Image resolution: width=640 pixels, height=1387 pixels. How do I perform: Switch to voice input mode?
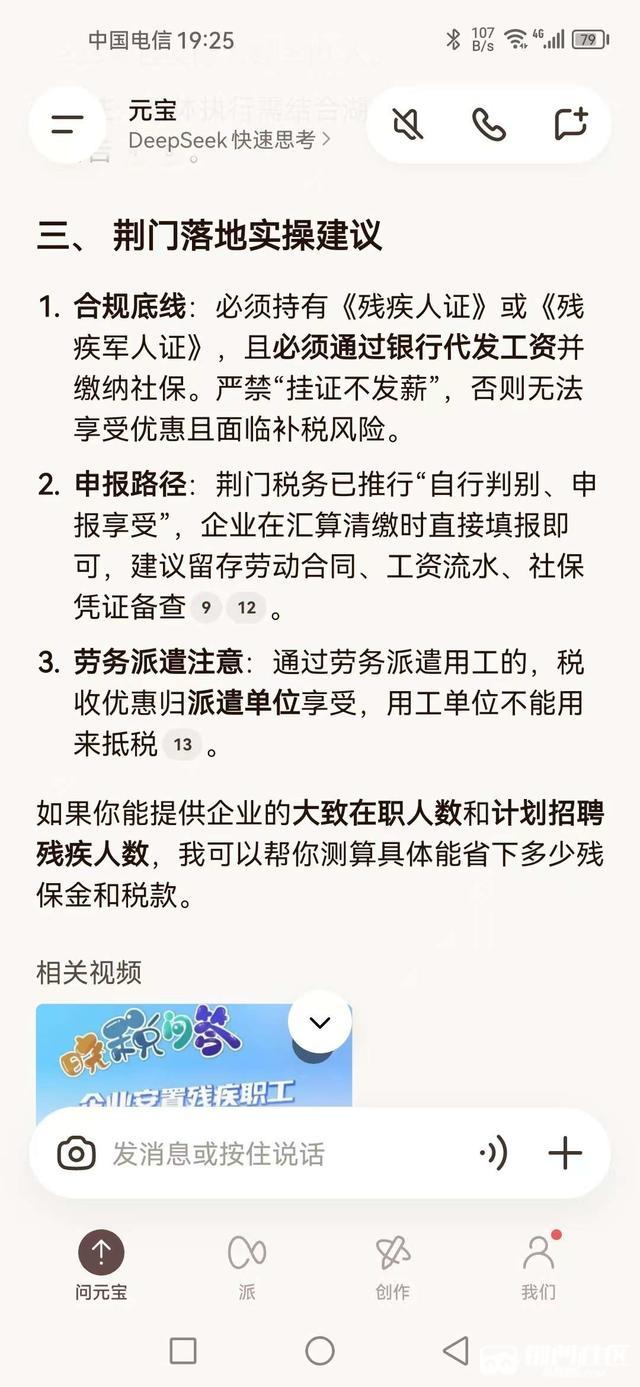pyautogui.click(x=493, y=1153)
